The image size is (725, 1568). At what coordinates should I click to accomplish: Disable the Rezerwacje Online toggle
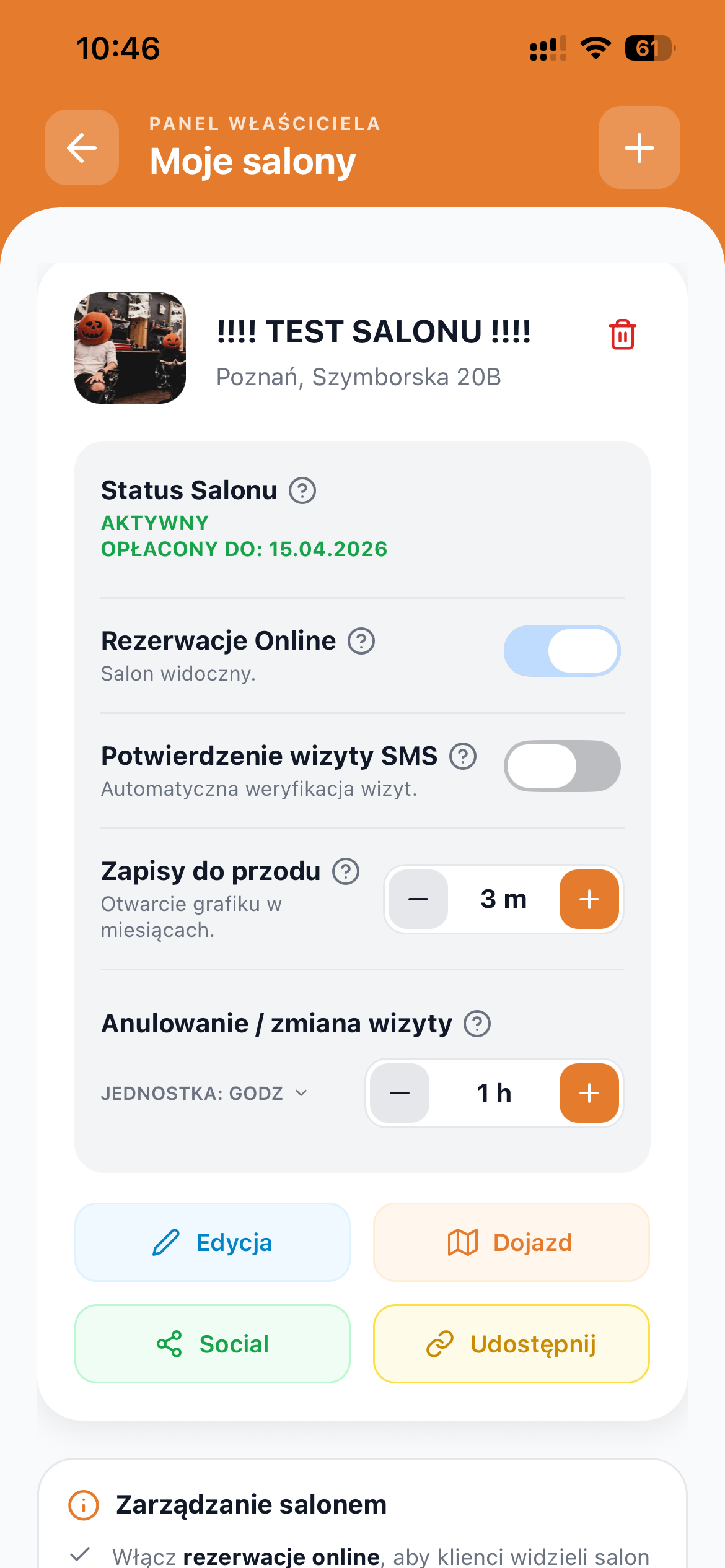point(562,651)
